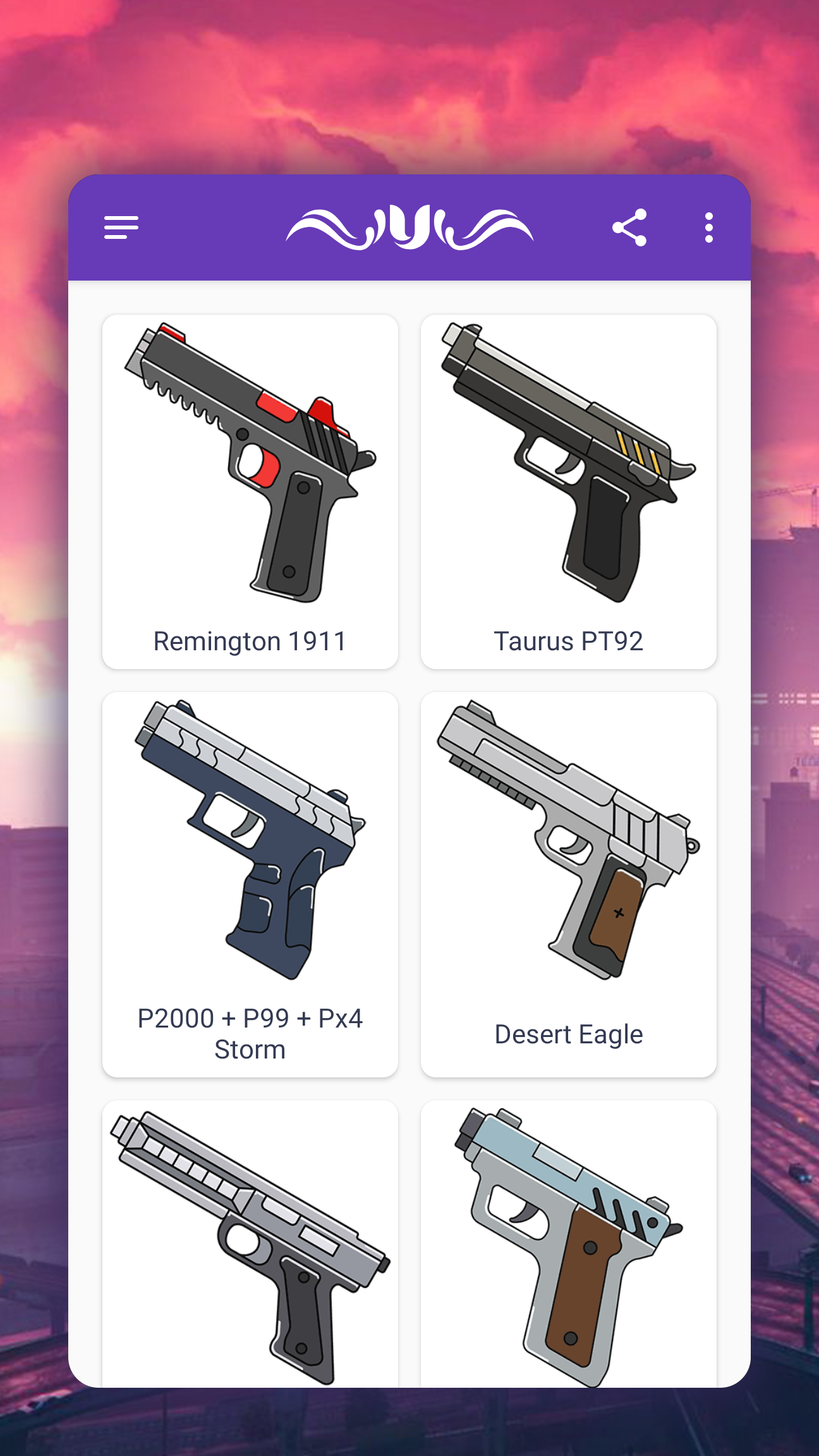This screenshot has width=819, height=1456.
Task: Open the three-dot overflow menu
Action: click(x=708, y=227)
